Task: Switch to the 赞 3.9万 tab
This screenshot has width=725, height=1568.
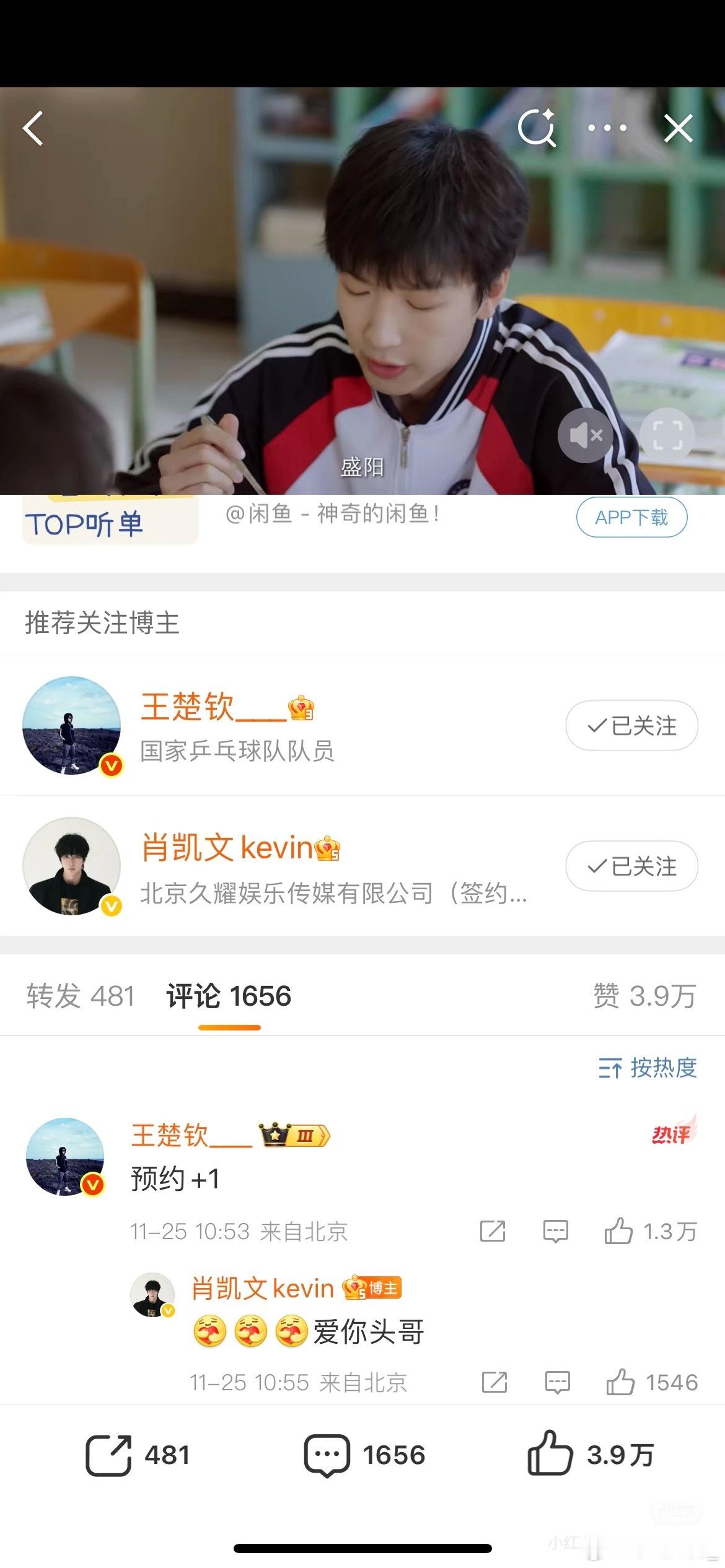Action: click(x=644, y=996)
